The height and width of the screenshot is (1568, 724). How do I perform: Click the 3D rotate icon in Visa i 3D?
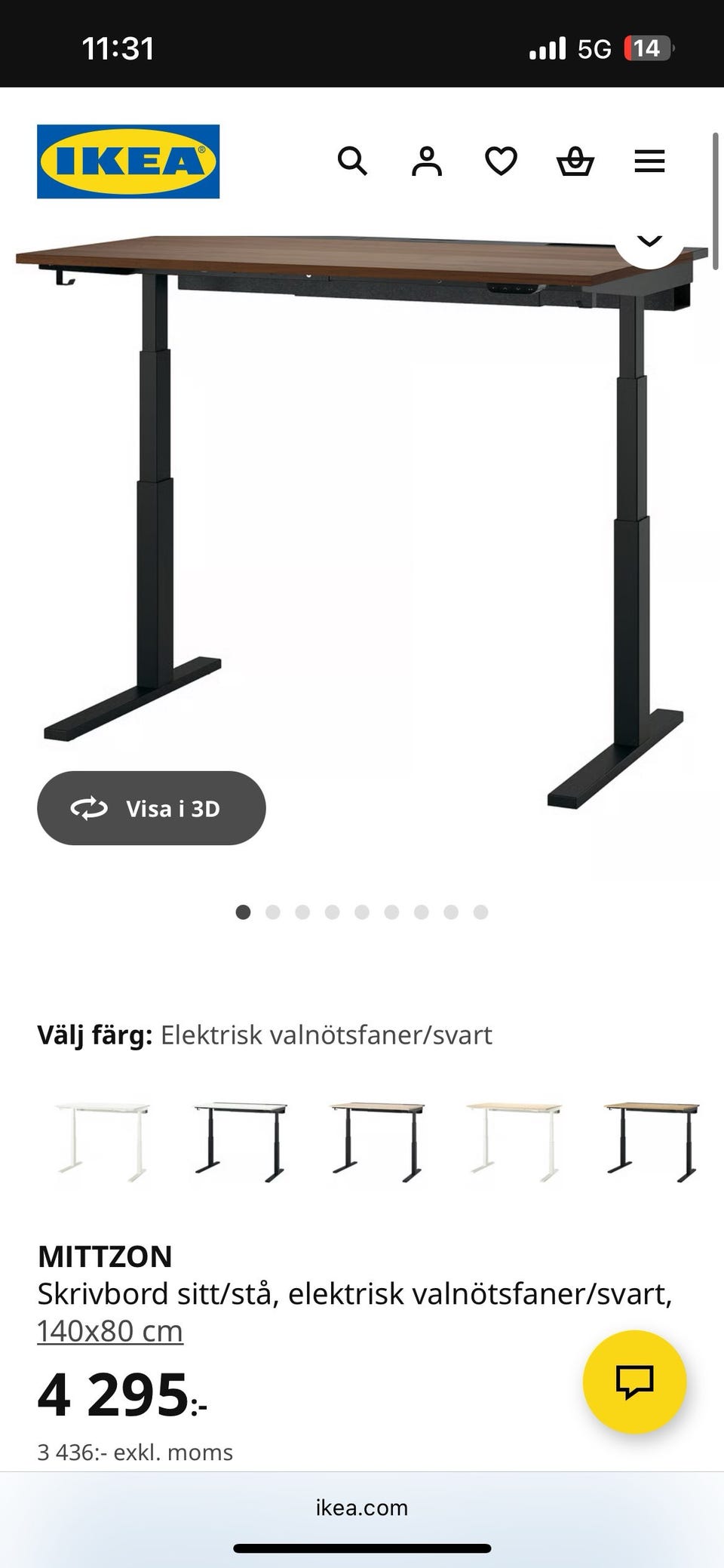(88, 807)
